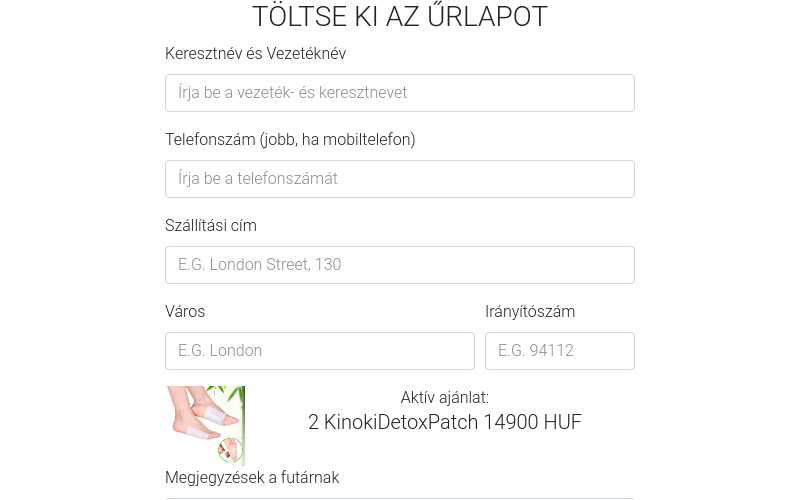
Task: Tap the Keresztnév és Vezetéknév name field
Action: (x=399, y=93)
